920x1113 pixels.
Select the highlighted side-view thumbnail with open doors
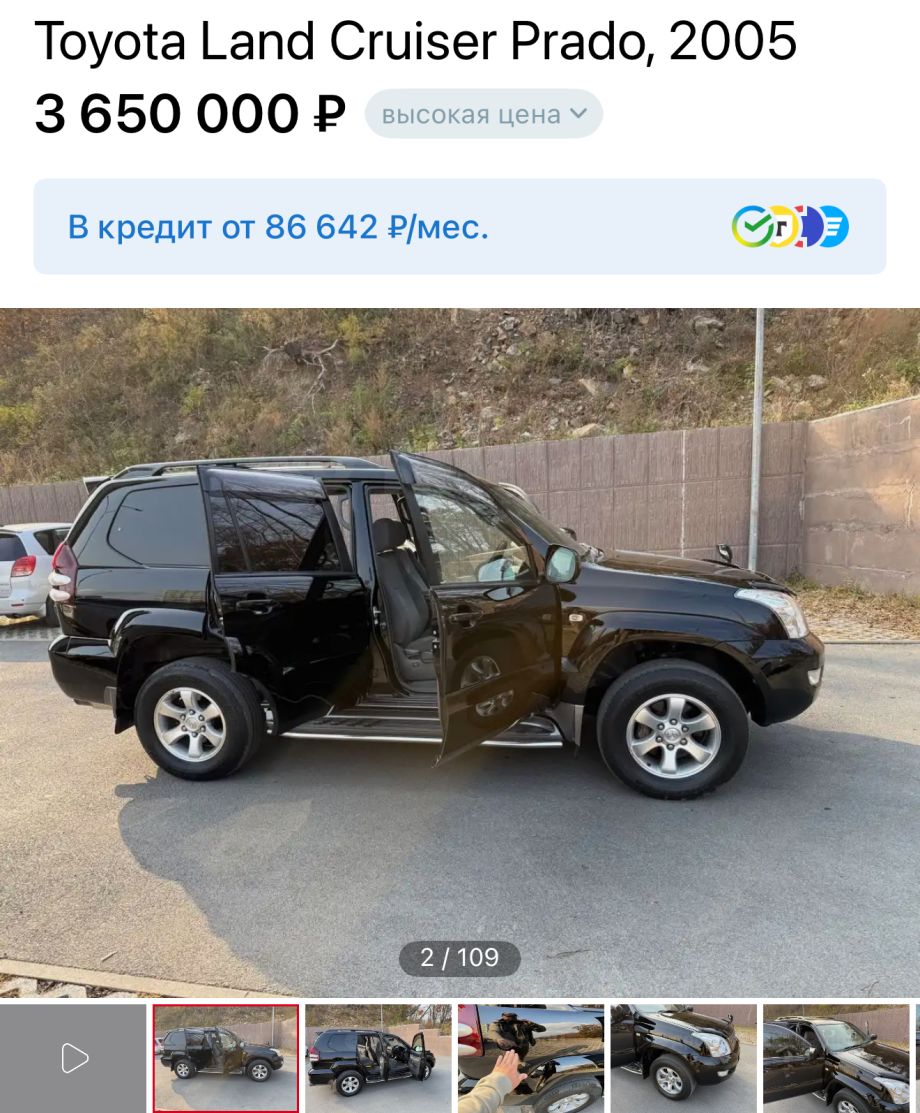(x=226, y=1058)
